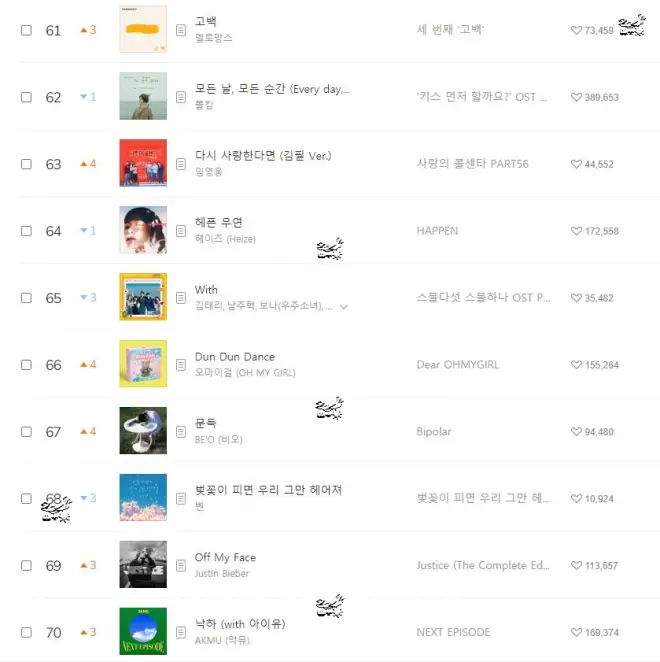Open the Off My Face song page
660x662 pixels.
[226, 558]
